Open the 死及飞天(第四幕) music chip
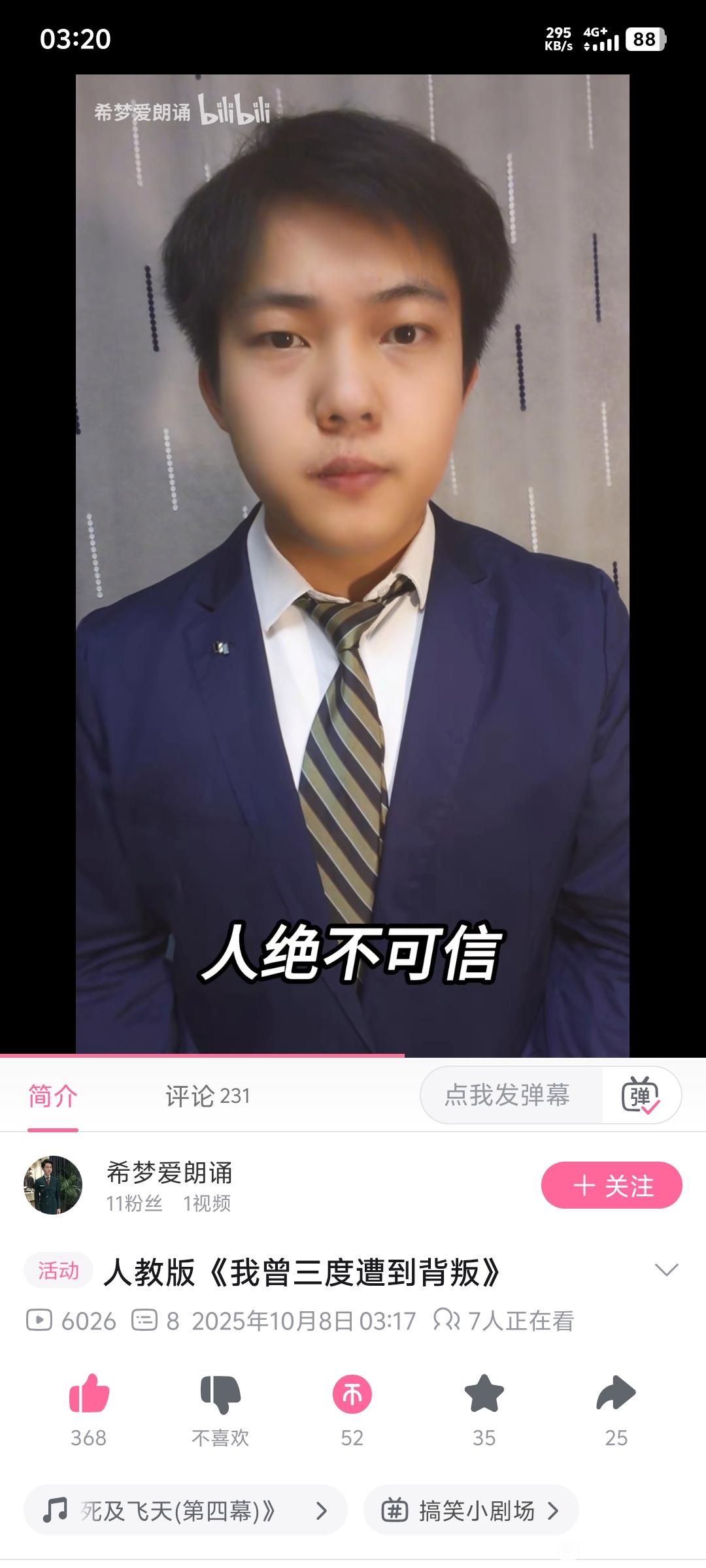This screenshot has width=706, height=1568. pyautogui.click(x=185, y=1510)
